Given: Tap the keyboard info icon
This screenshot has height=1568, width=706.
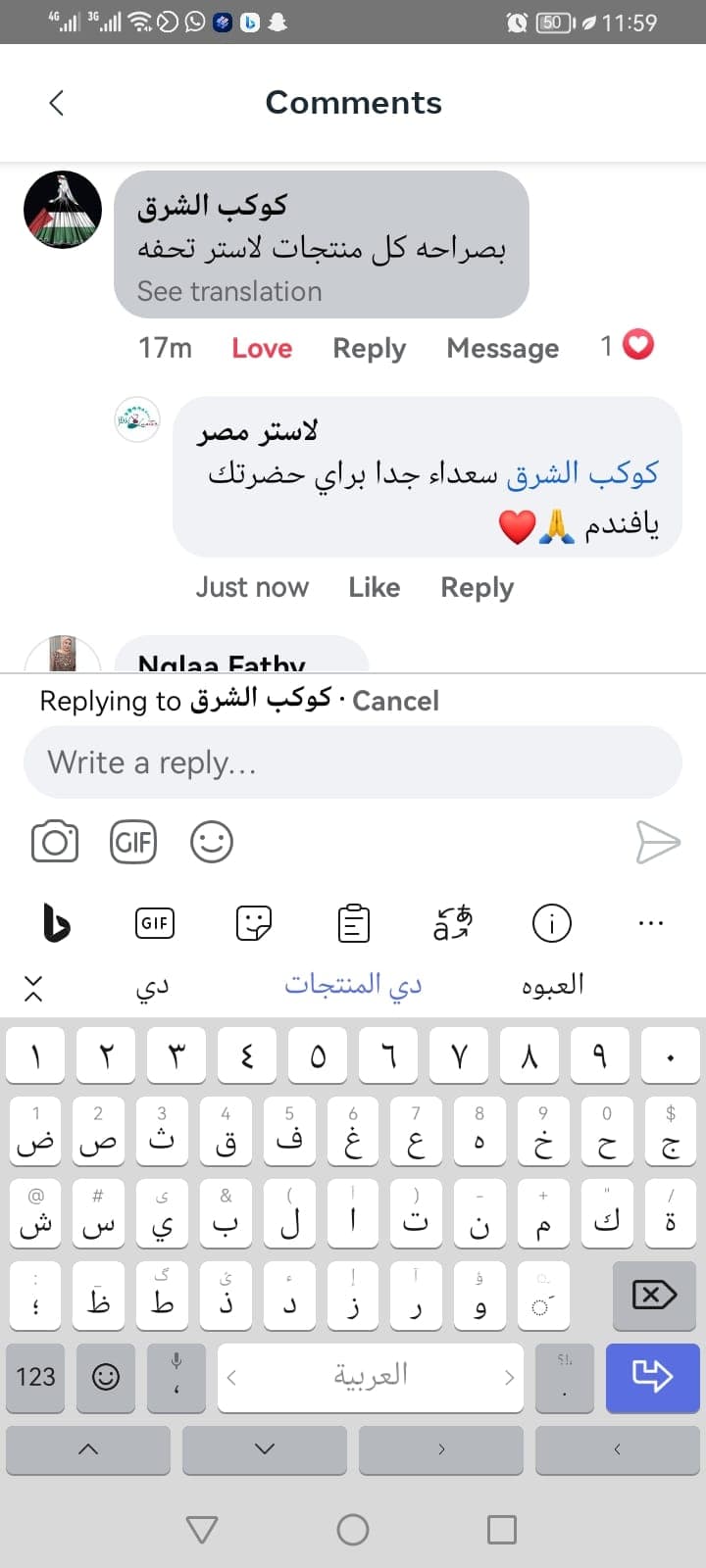Looking at the screenshot, I should (551, 922).
